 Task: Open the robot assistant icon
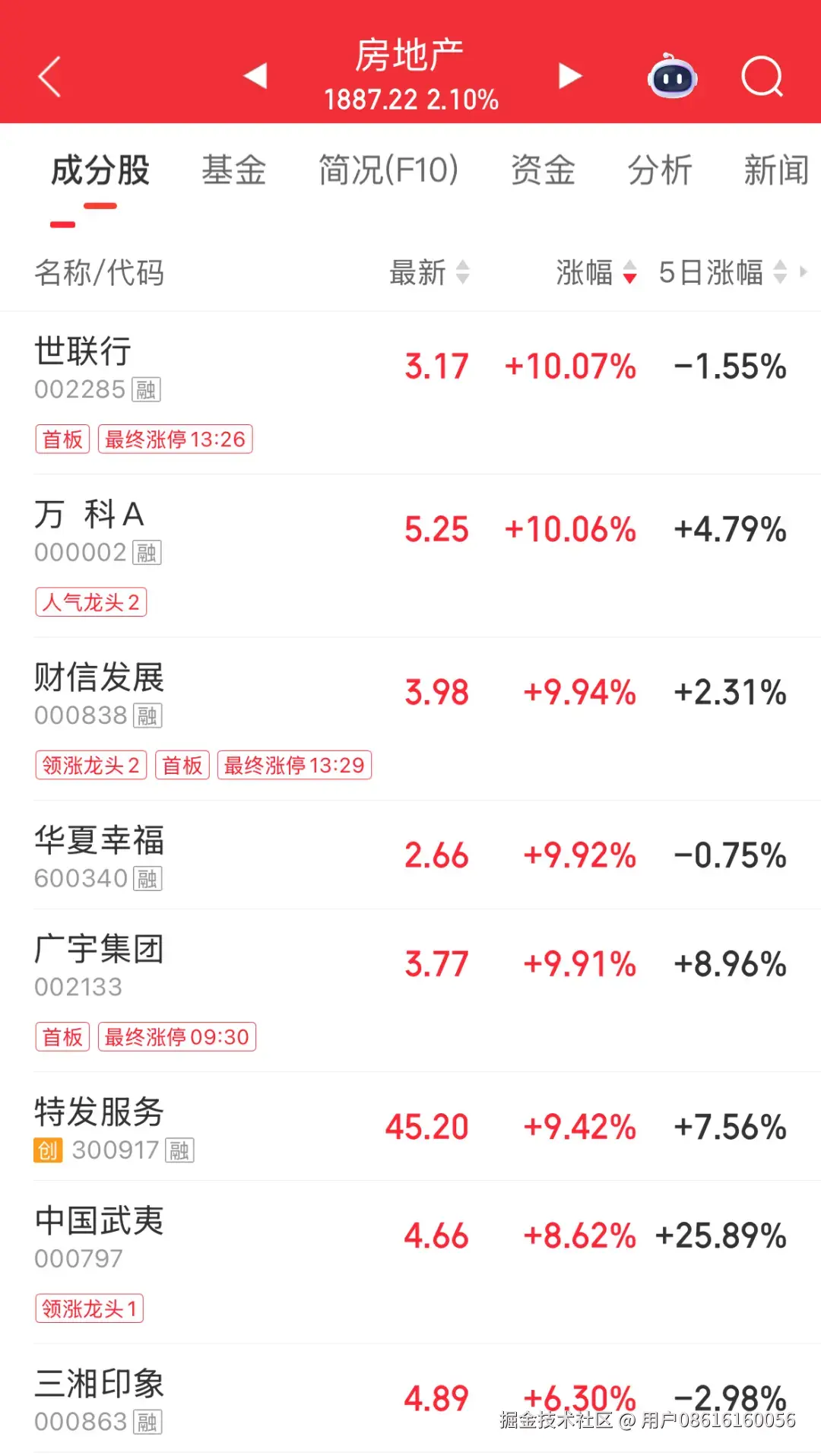coord(672,77)
